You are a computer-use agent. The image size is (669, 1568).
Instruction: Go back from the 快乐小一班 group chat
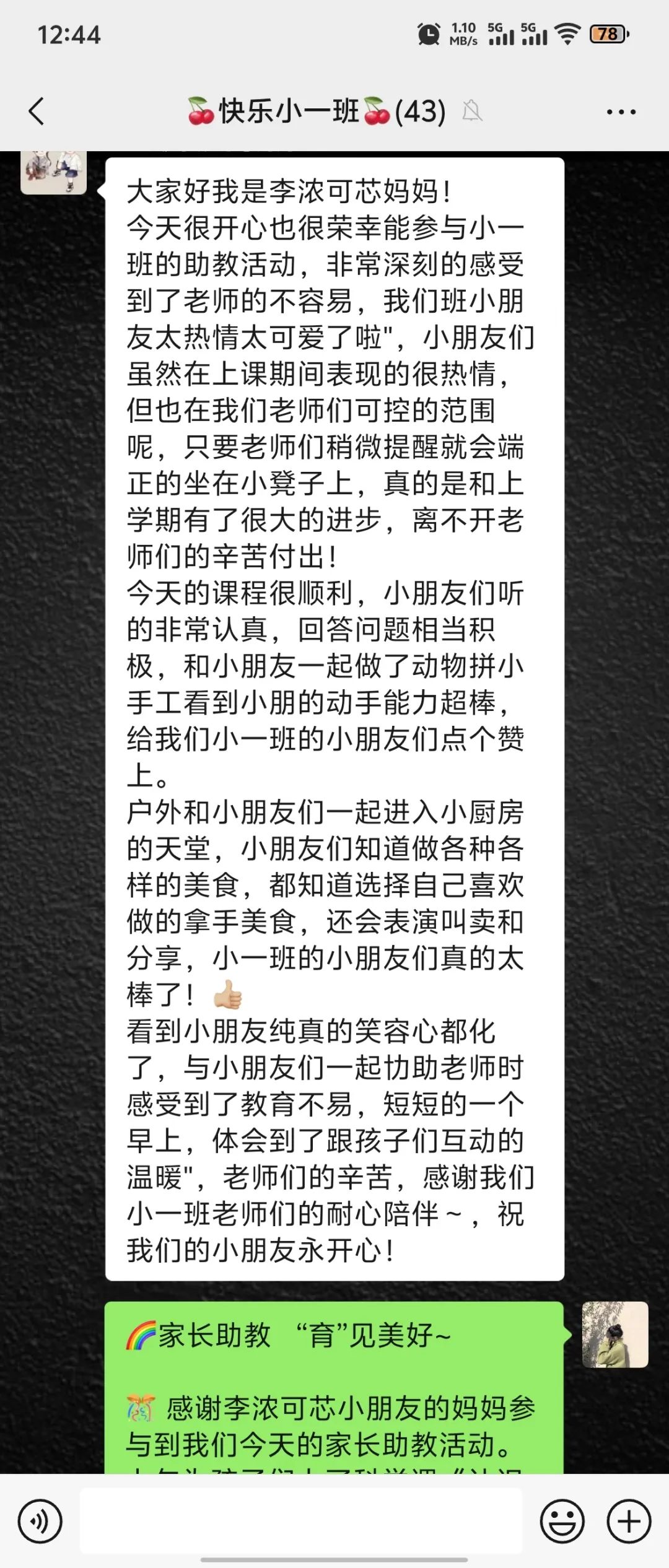point(37,111)
